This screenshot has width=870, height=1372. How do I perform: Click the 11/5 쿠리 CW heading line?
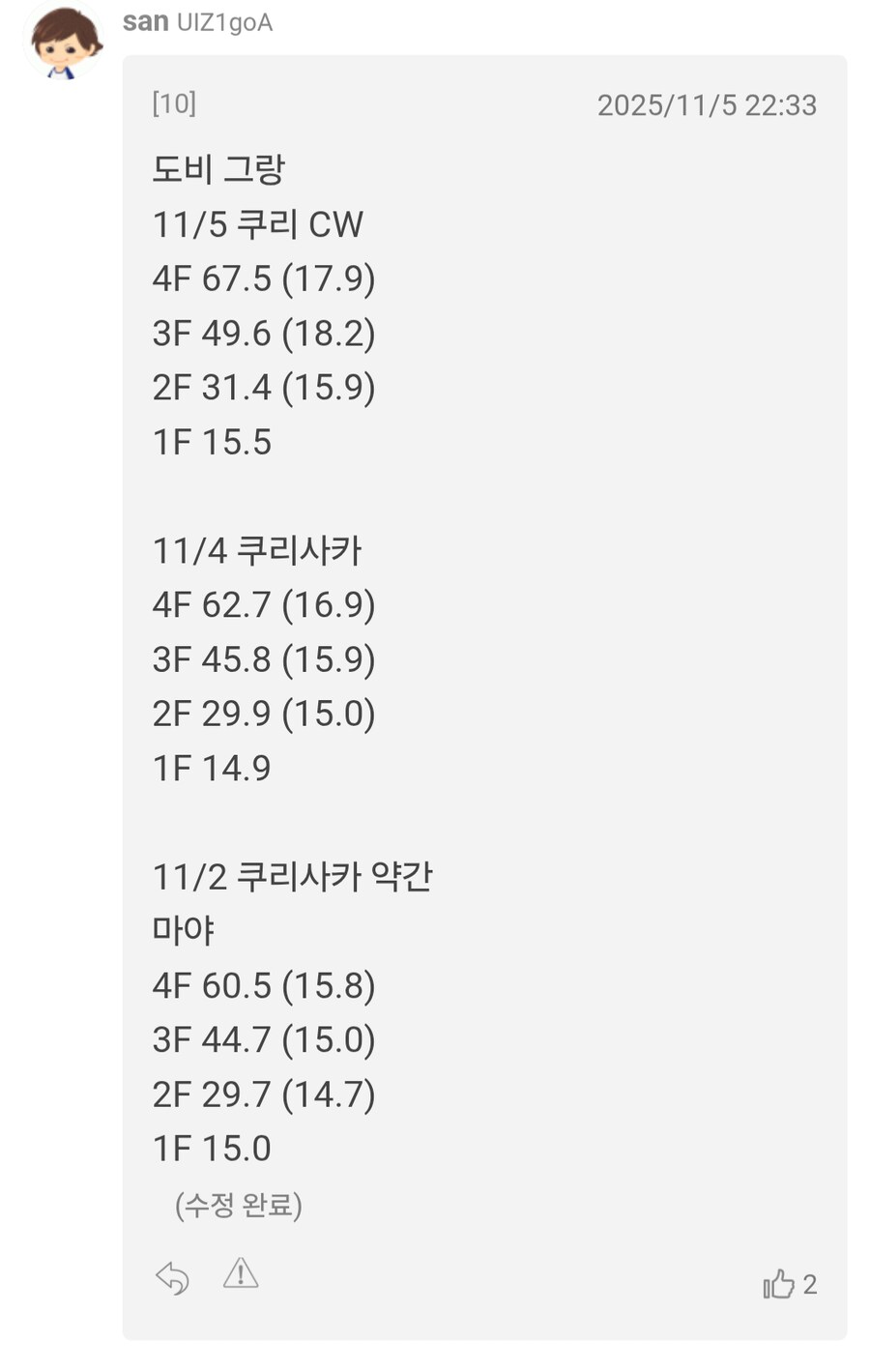(x=259, y=223)
